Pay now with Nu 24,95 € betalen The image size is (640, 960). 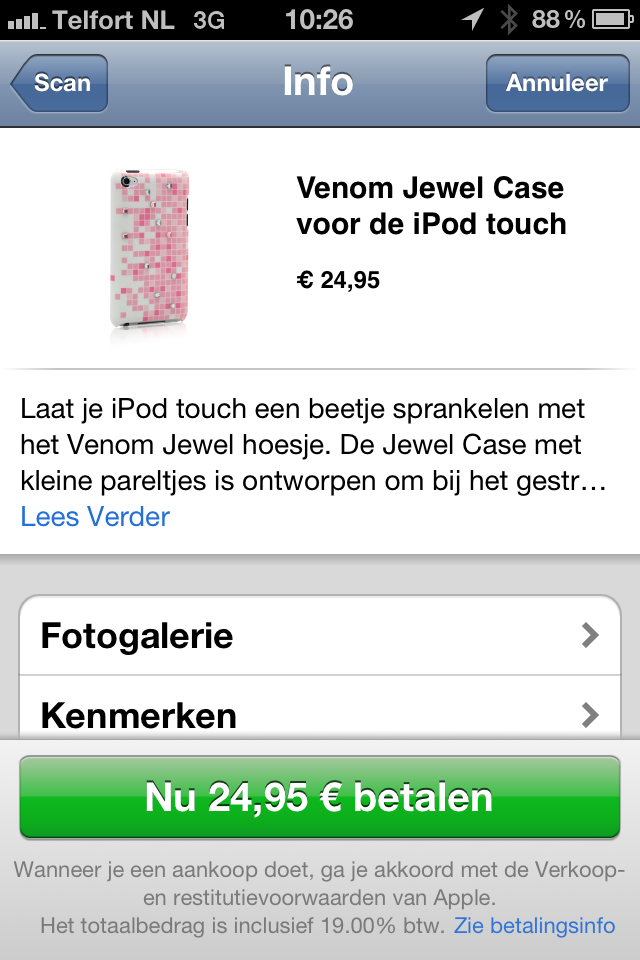pos(320,797)
